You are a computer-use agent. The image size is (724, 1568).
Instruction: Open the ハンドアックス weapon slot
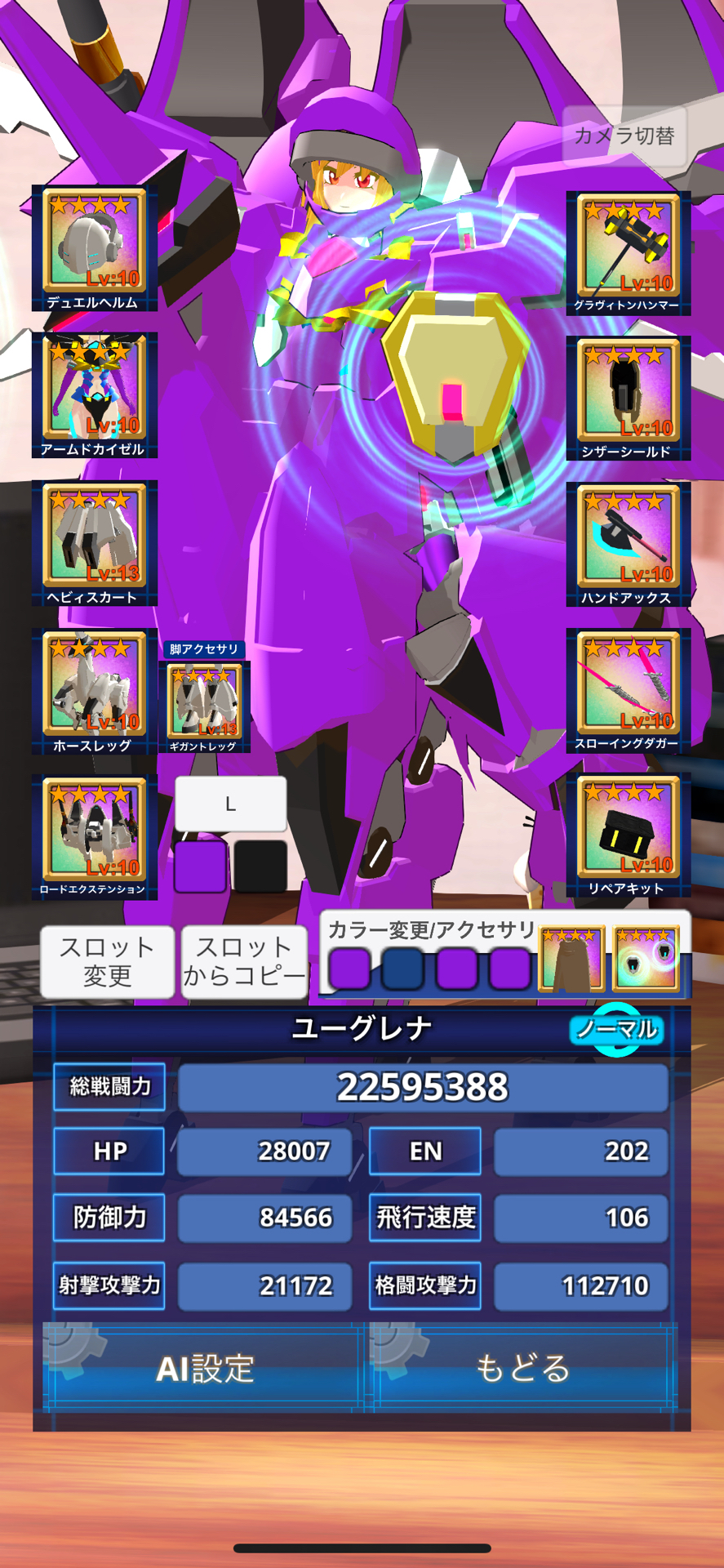(x=628, y=543)
